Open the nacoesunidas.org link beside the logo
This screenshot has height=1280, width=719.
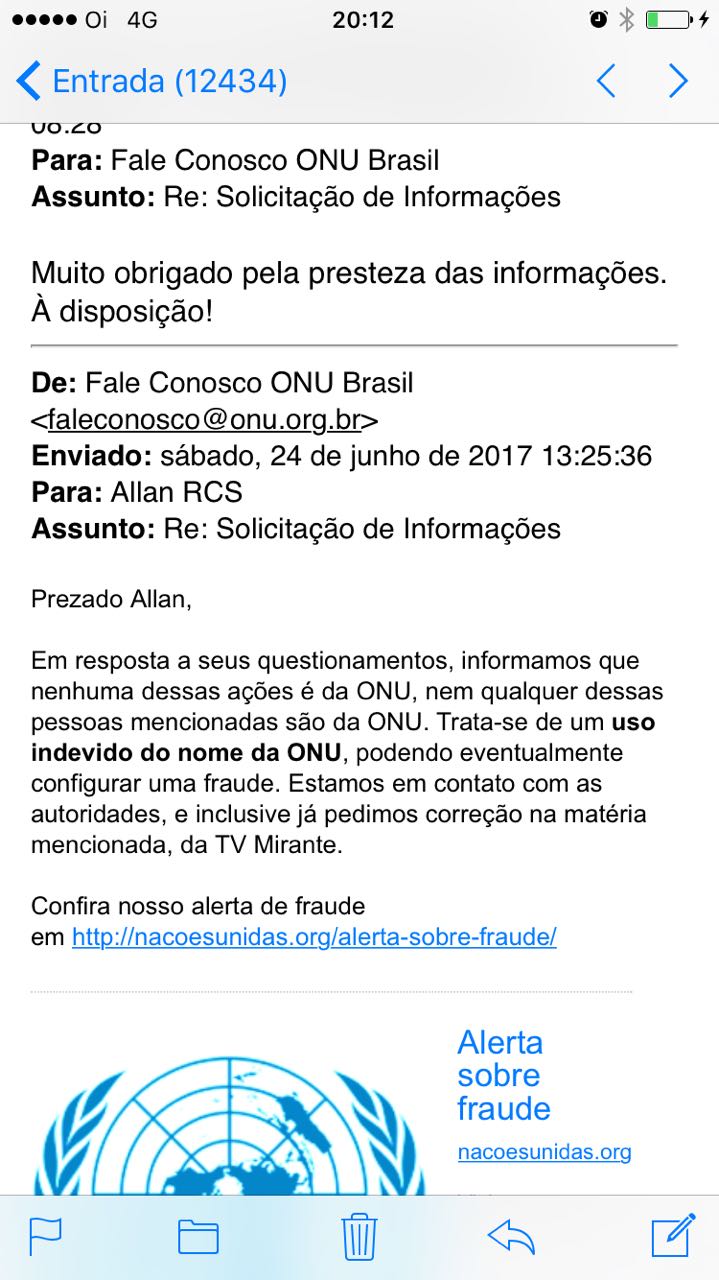click(x=544, y=1152)
